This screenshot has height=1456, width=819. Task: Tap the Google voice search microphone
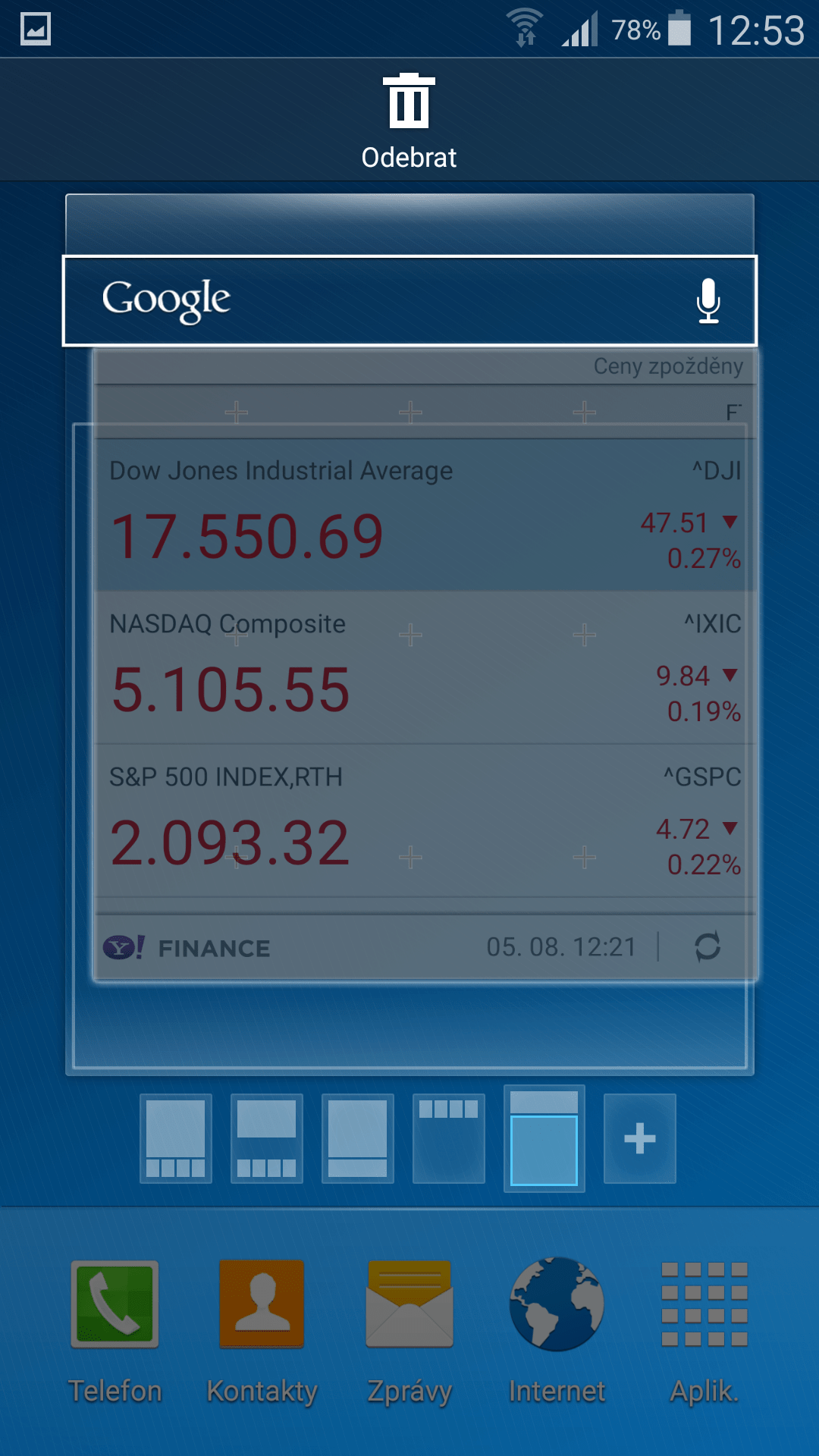pyautogui.click(x=708, y=300)
